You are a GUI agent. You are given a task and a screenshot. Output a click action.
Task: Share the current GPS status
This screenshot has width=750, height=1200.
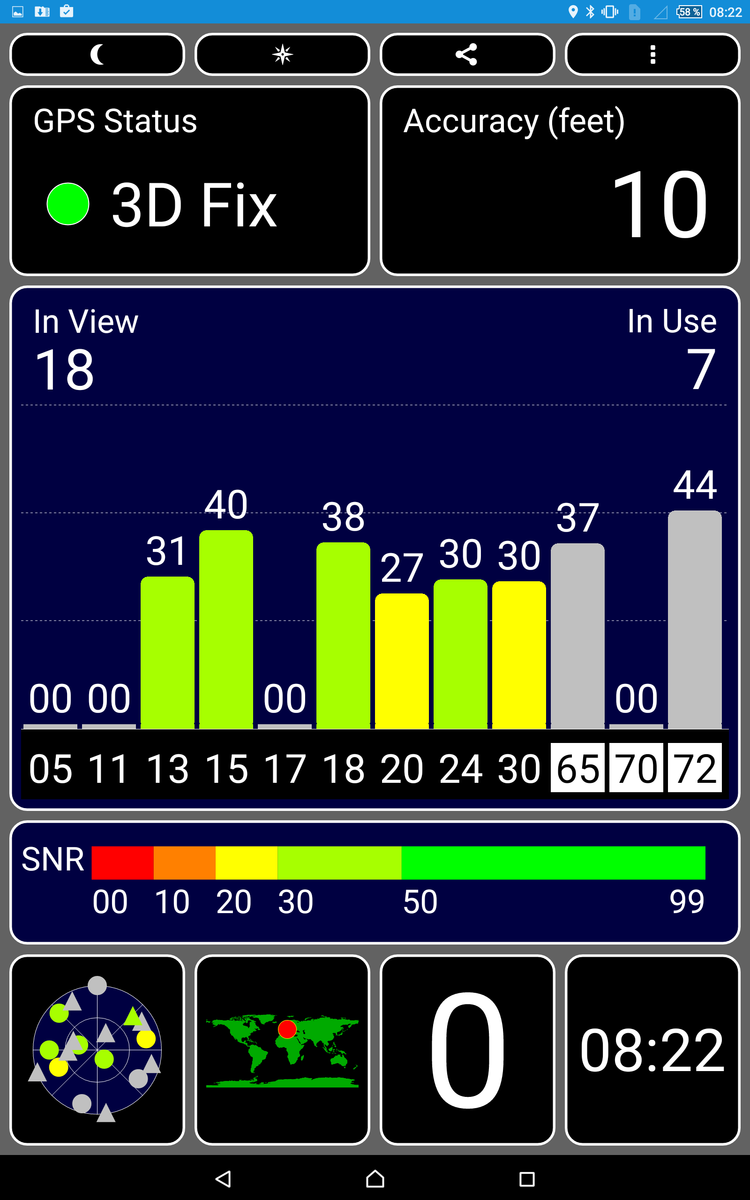[x=467, y=55]
